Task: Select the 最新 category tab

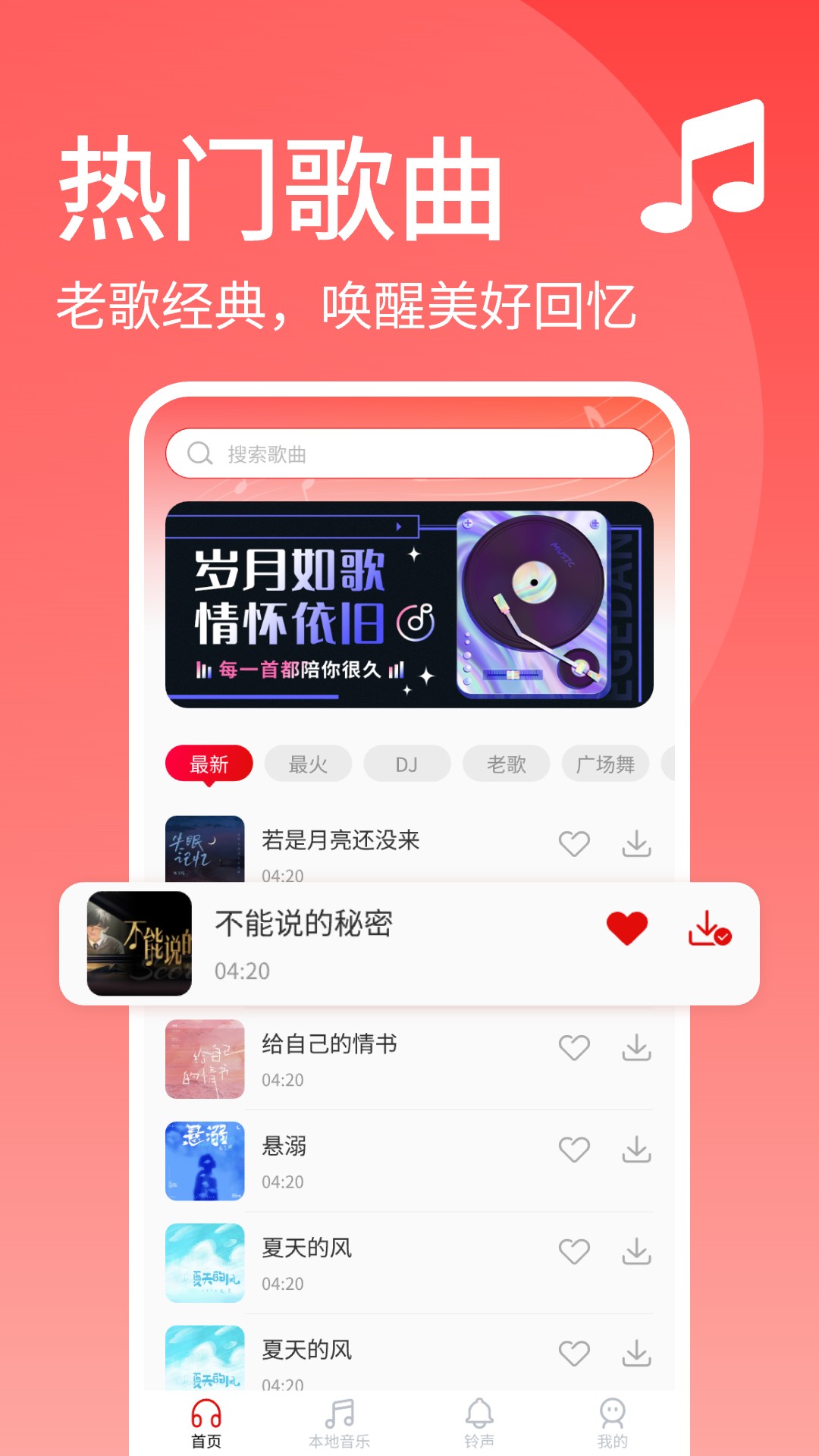Action: pyautogui.click(x=208, y=764)
